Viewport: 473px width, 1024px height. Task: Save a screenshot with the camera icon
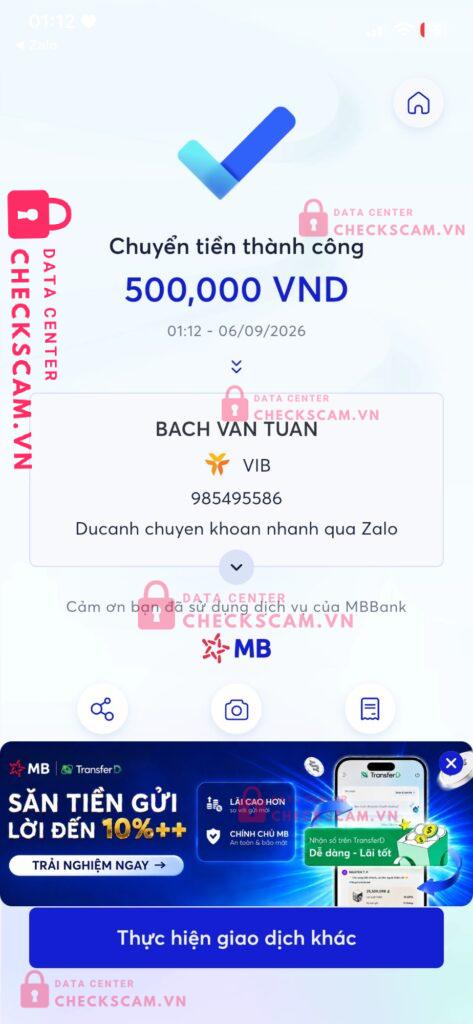[x=236, y=709]
